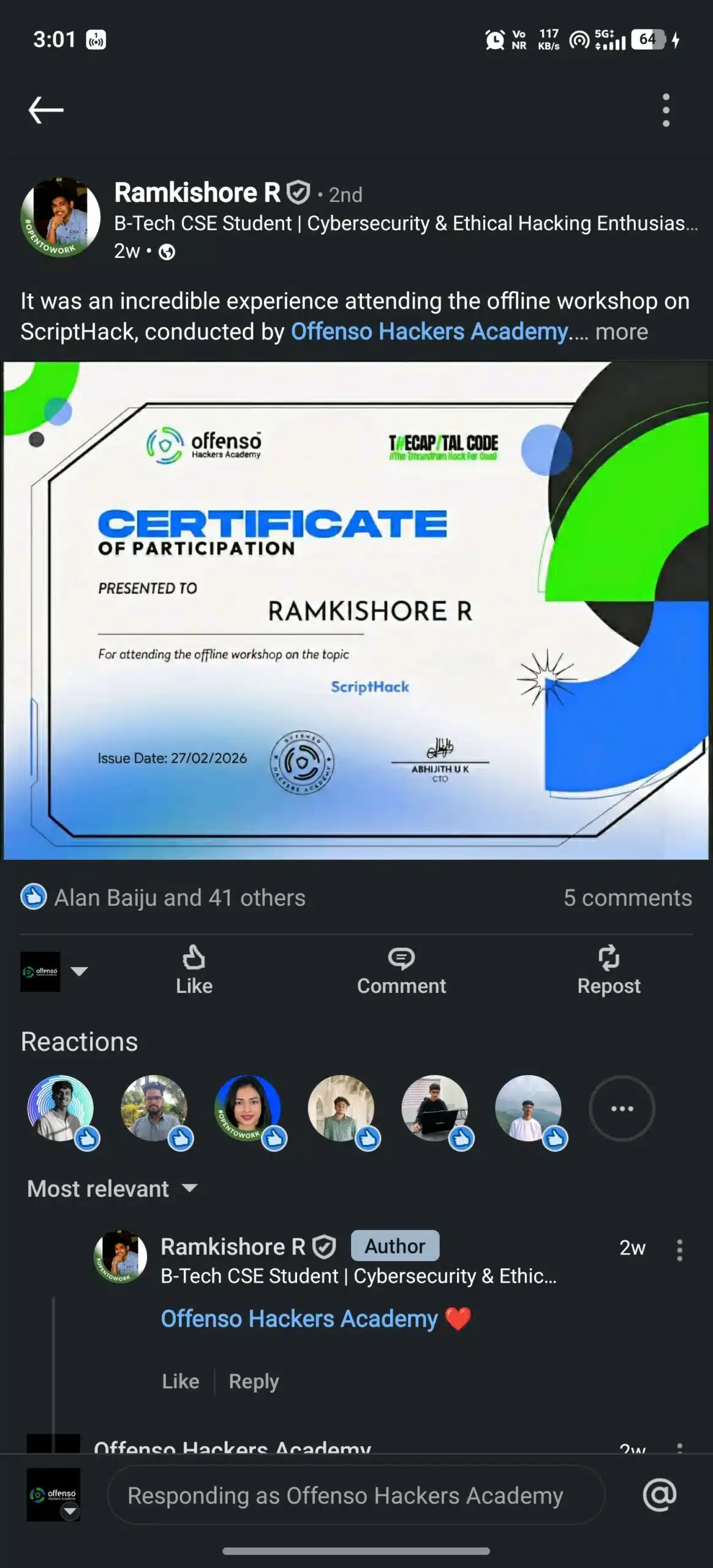
Task: Change the 'Most relevant' comment sorting
Action: (x=112, y=1188)
